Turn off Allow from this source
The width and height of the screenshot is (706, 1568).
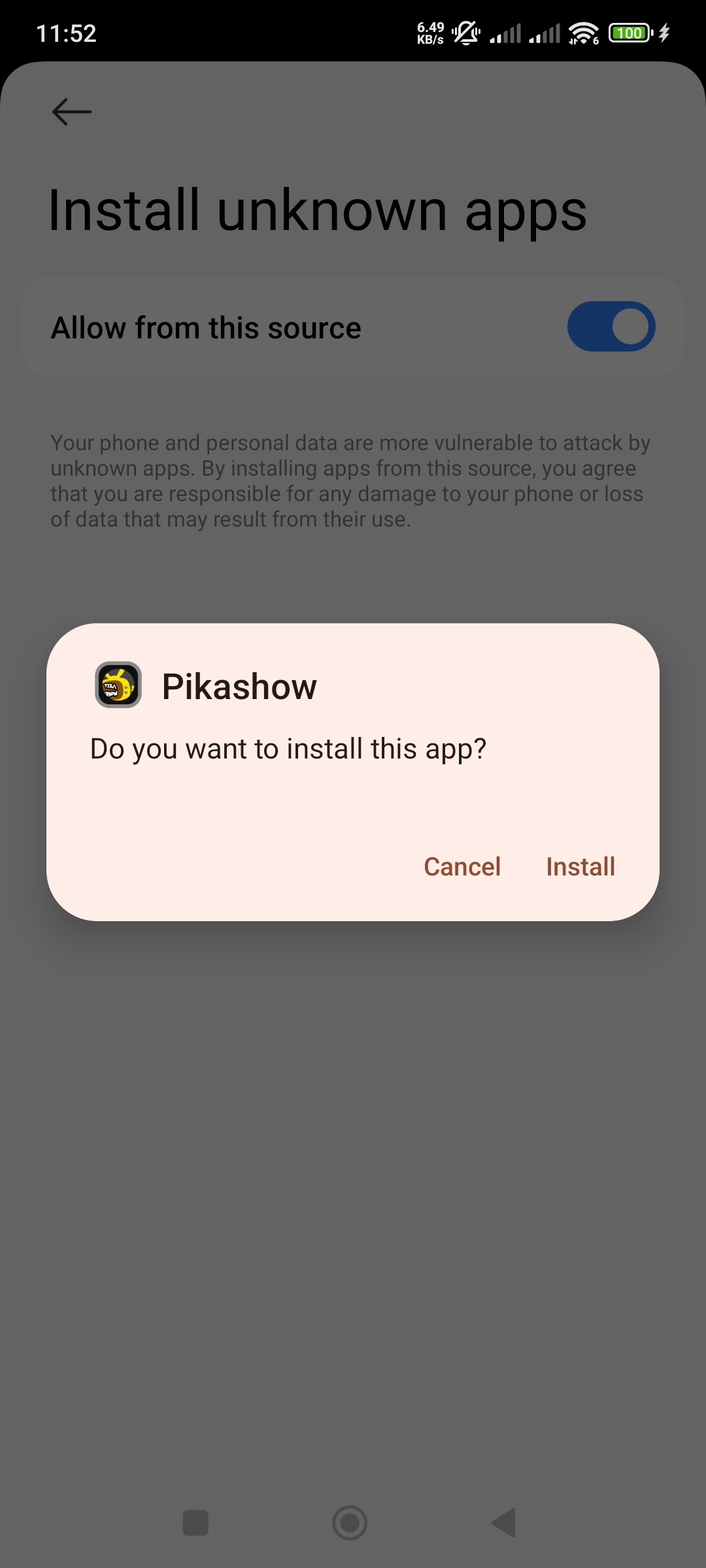[x=611, y=327]
